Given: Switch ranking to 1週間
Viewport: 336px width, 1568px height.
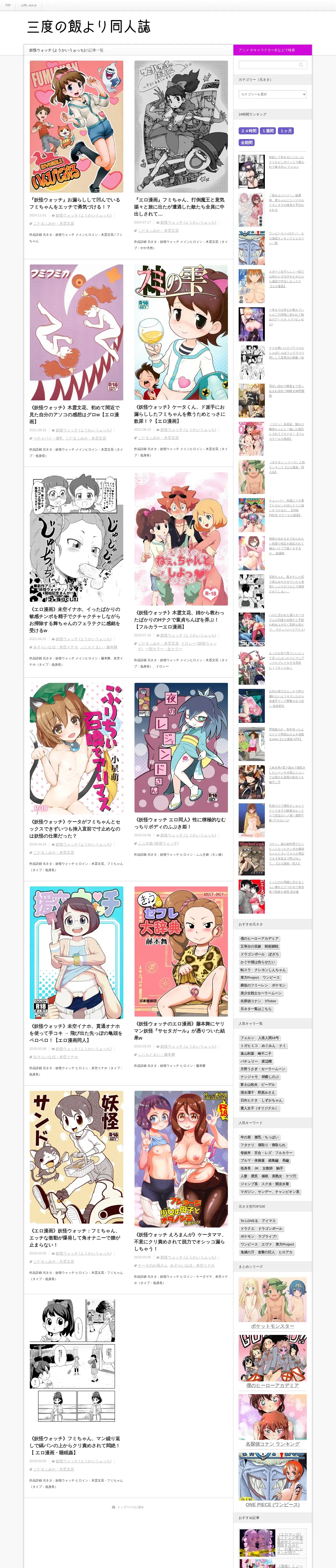Looking at the screenshot, I should [x=268, y=131].
